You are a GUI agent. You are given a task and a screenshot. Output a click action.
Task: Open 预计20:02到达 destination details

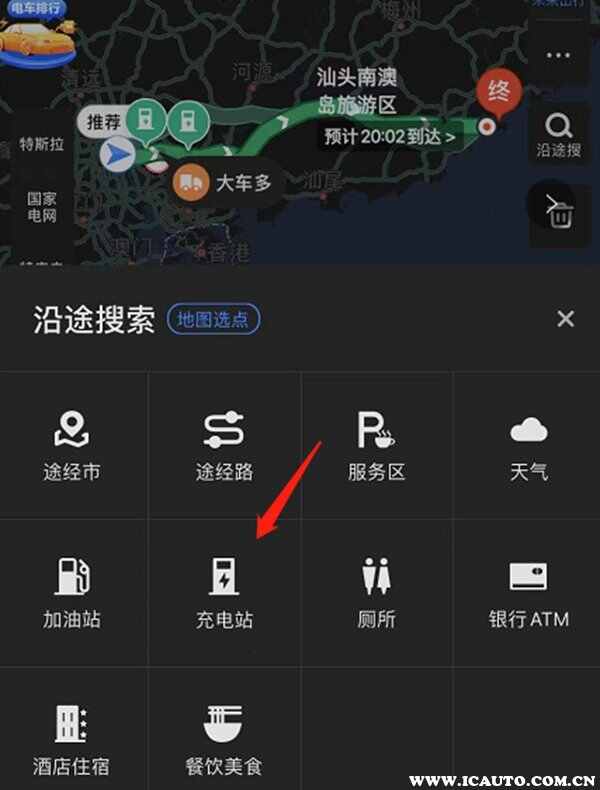(x=389, y=135)
